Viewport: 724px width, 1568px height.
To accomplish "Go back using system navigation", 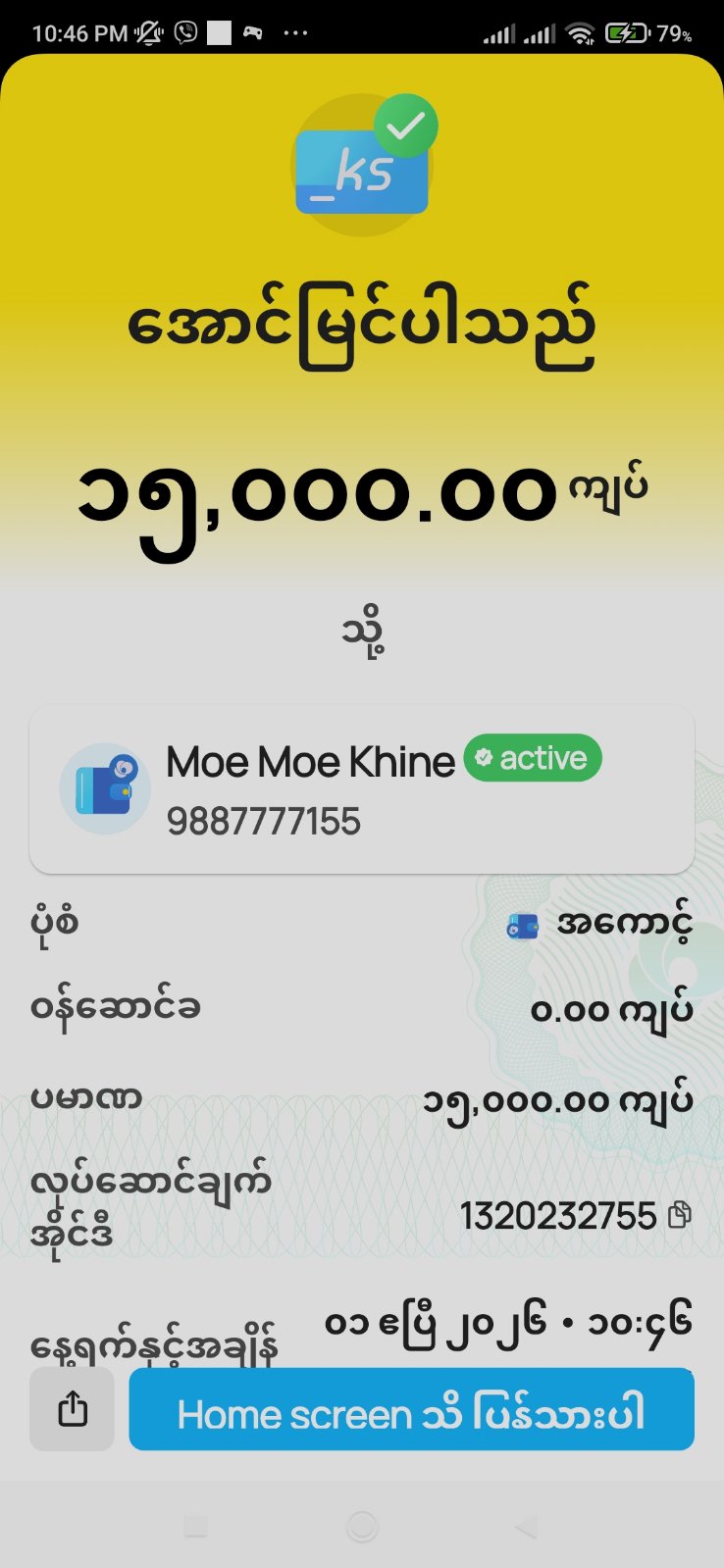I will click(527, 1526).
